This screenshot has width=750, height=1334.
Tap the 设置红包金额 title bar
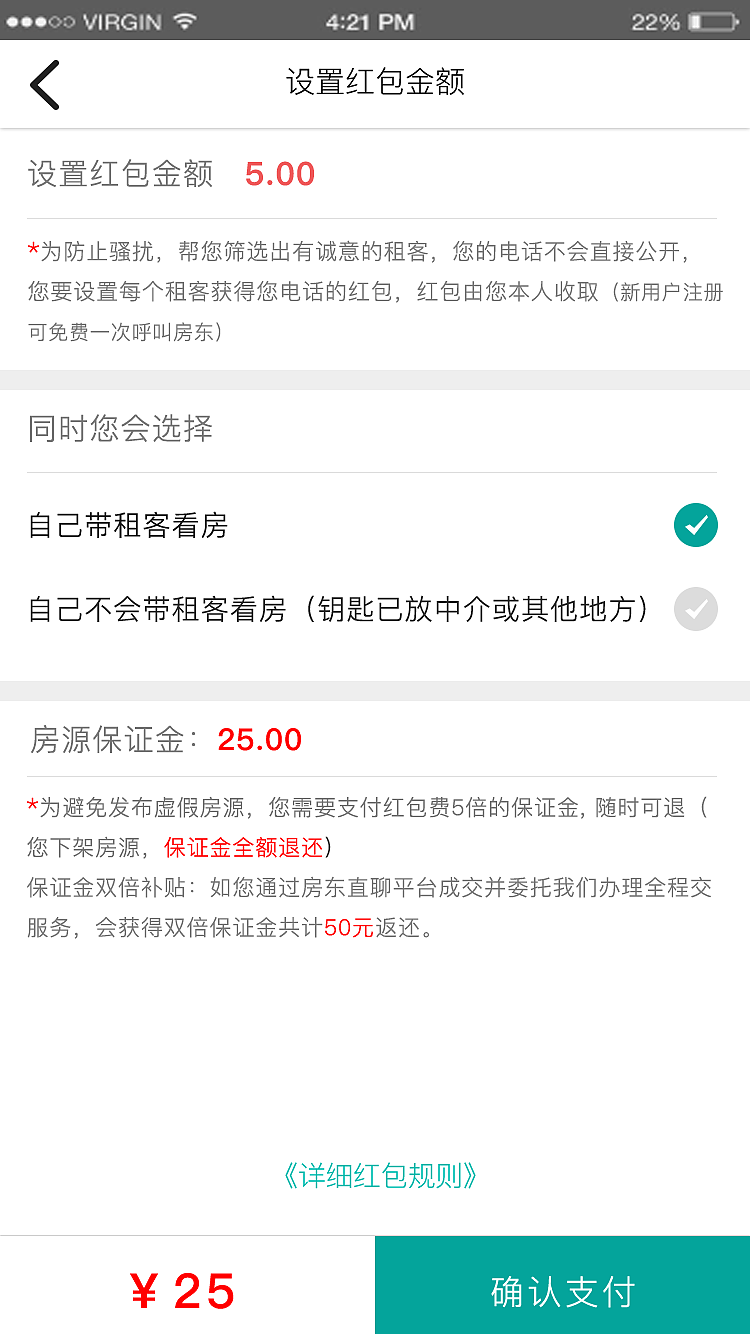click(375, 84)
